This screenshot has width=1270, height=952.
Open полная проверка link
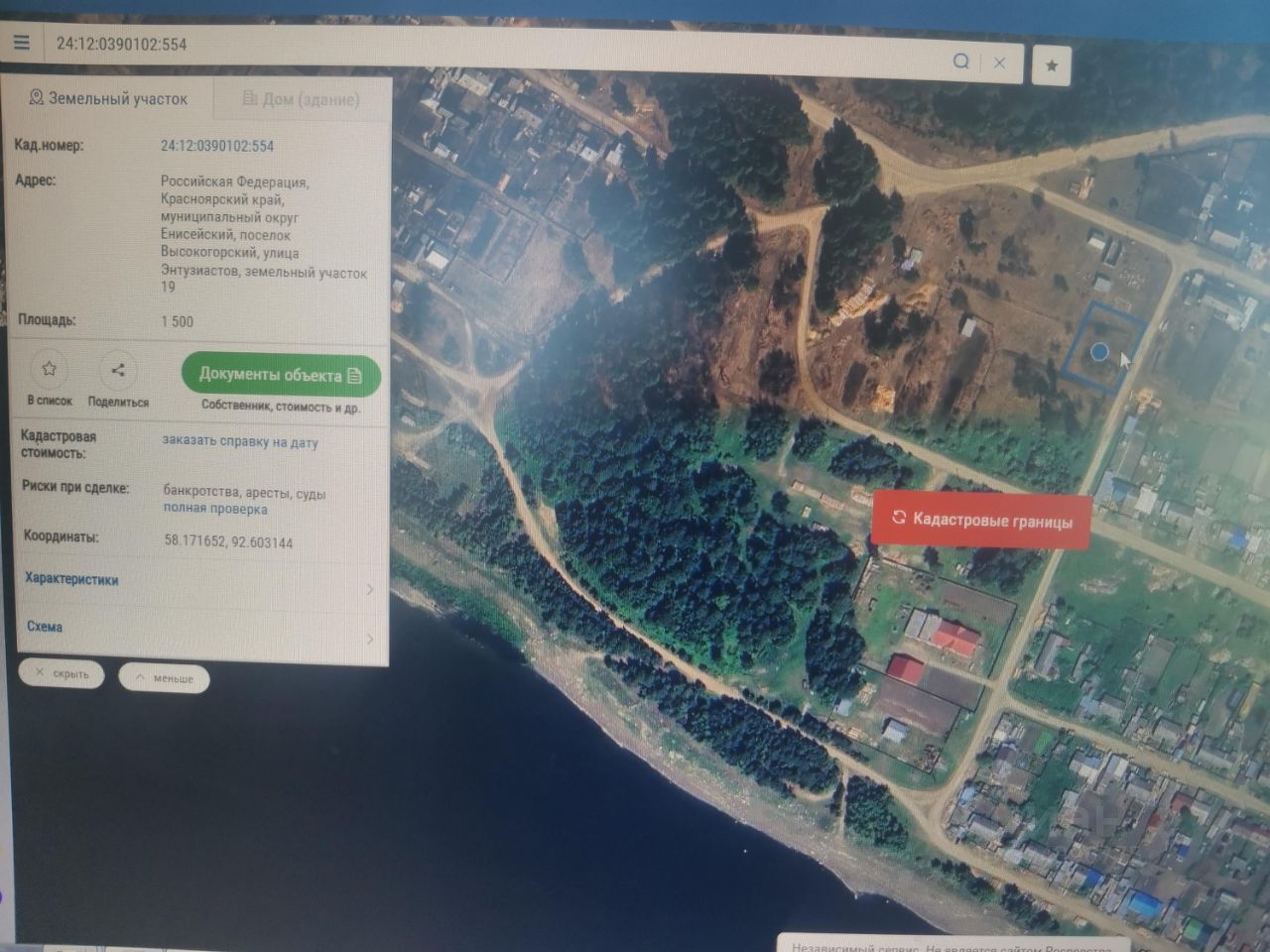[x=215, y=509]
